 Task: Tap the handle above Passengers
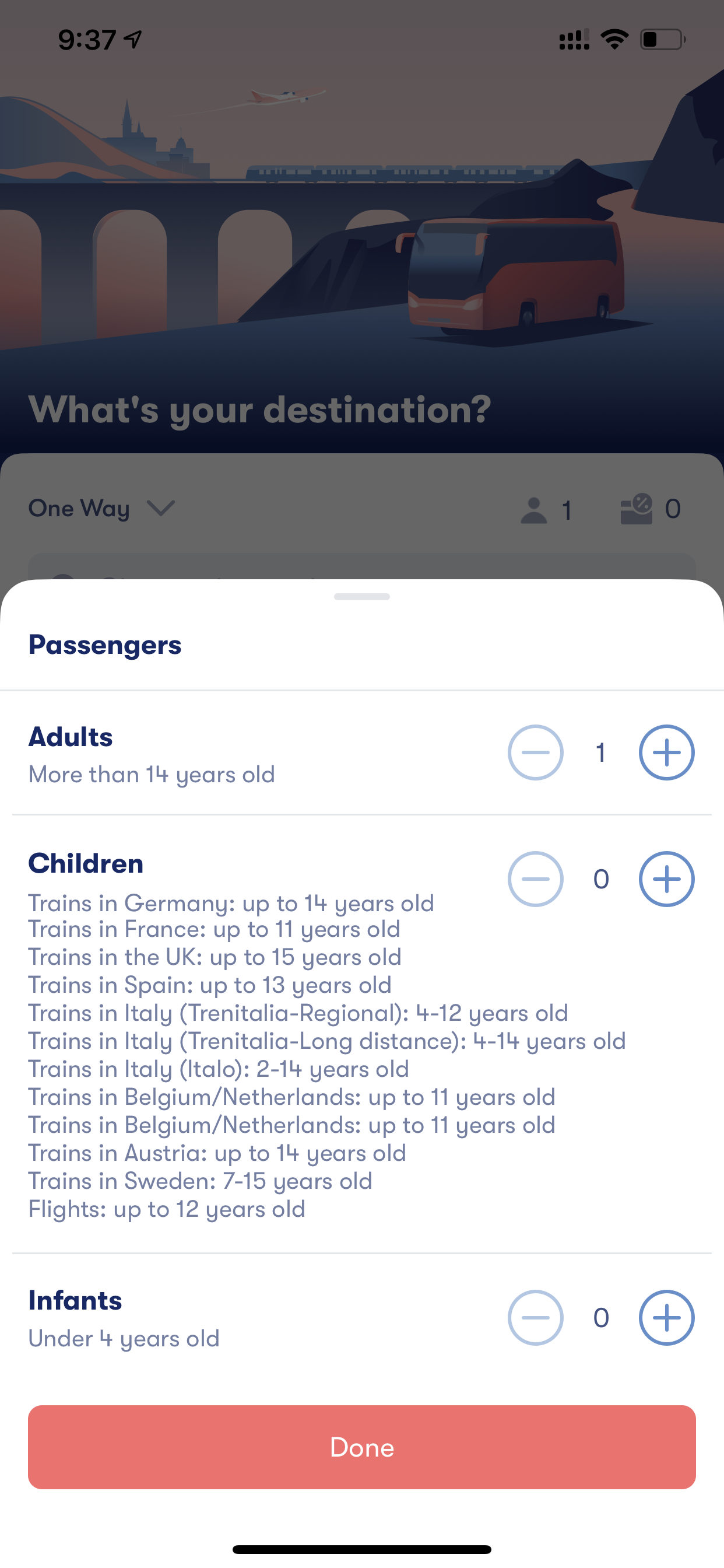(x=362, y=597)
